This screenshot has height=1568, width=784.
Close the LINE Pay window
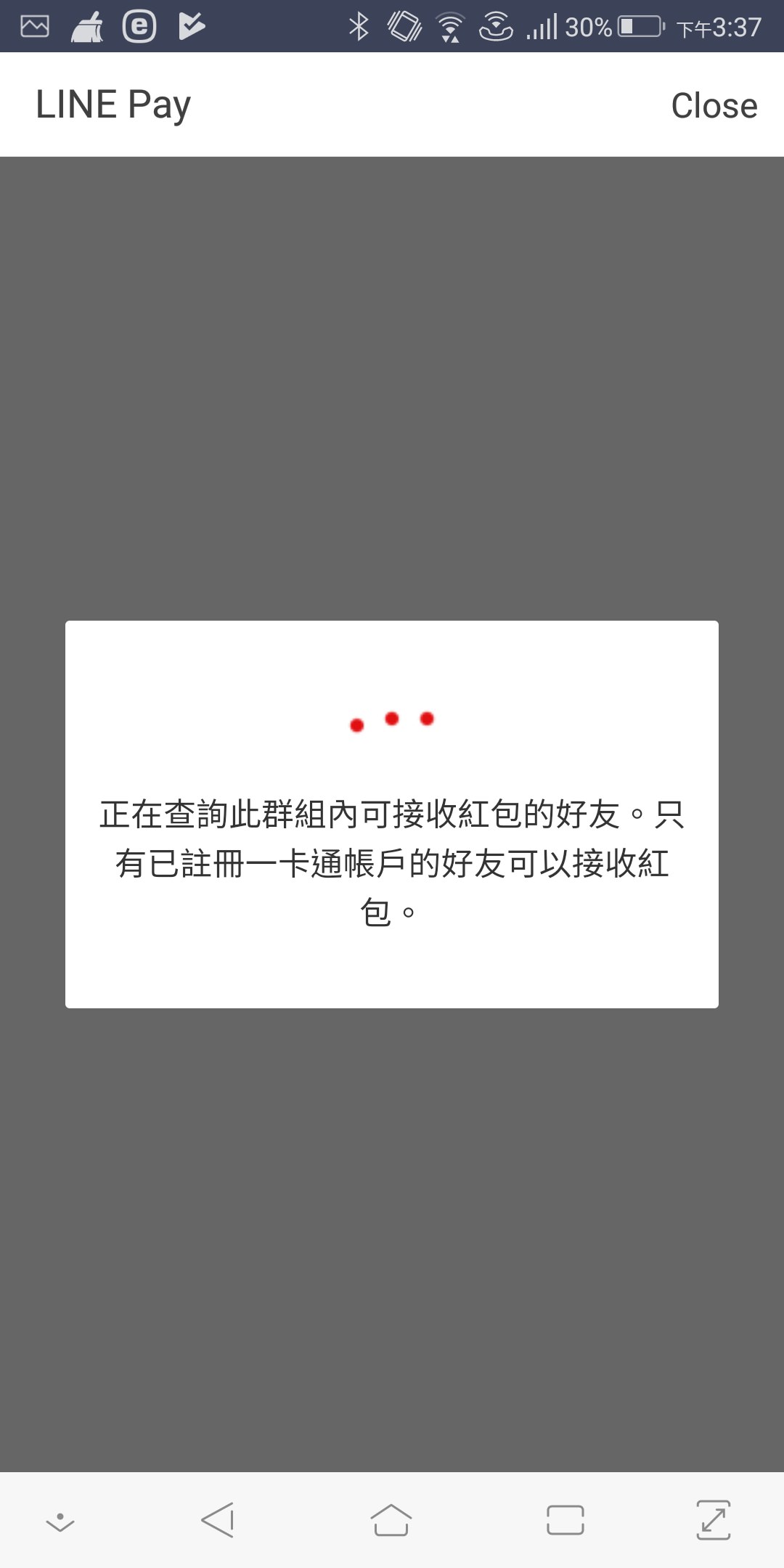[714, 106]
